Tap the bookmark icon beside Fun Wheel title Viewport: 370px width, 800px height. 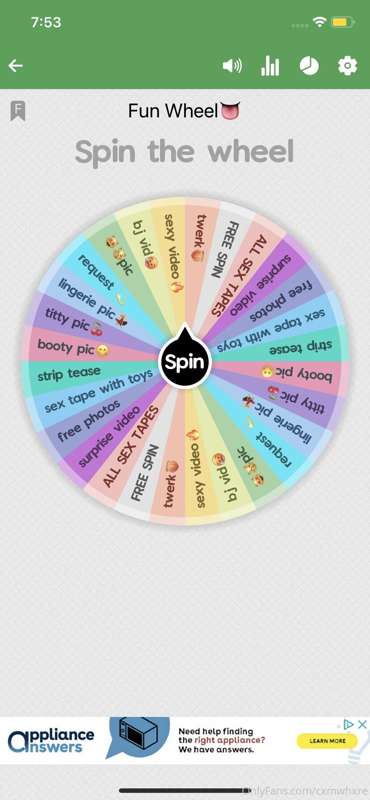18,110
